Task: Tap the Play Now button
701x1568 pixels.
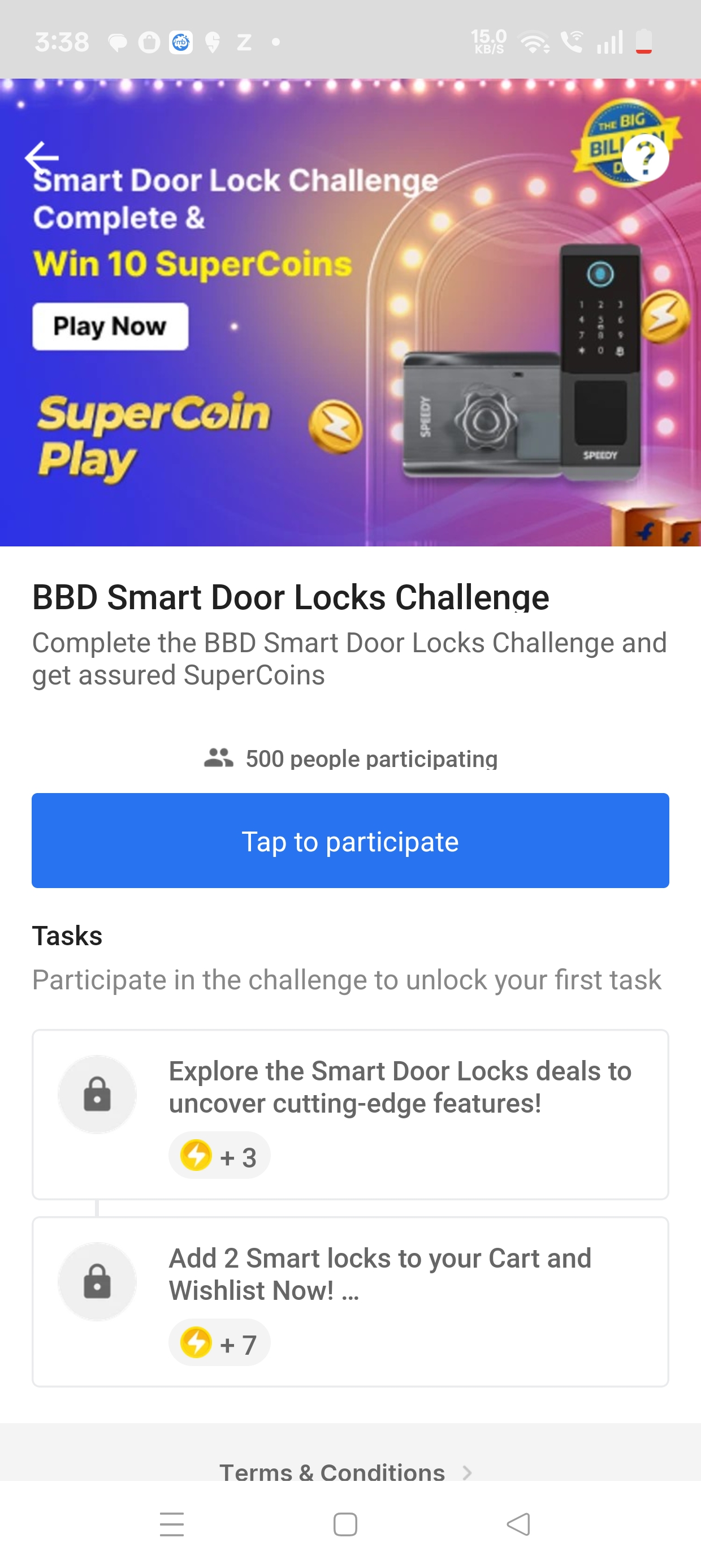Action: 111,326
